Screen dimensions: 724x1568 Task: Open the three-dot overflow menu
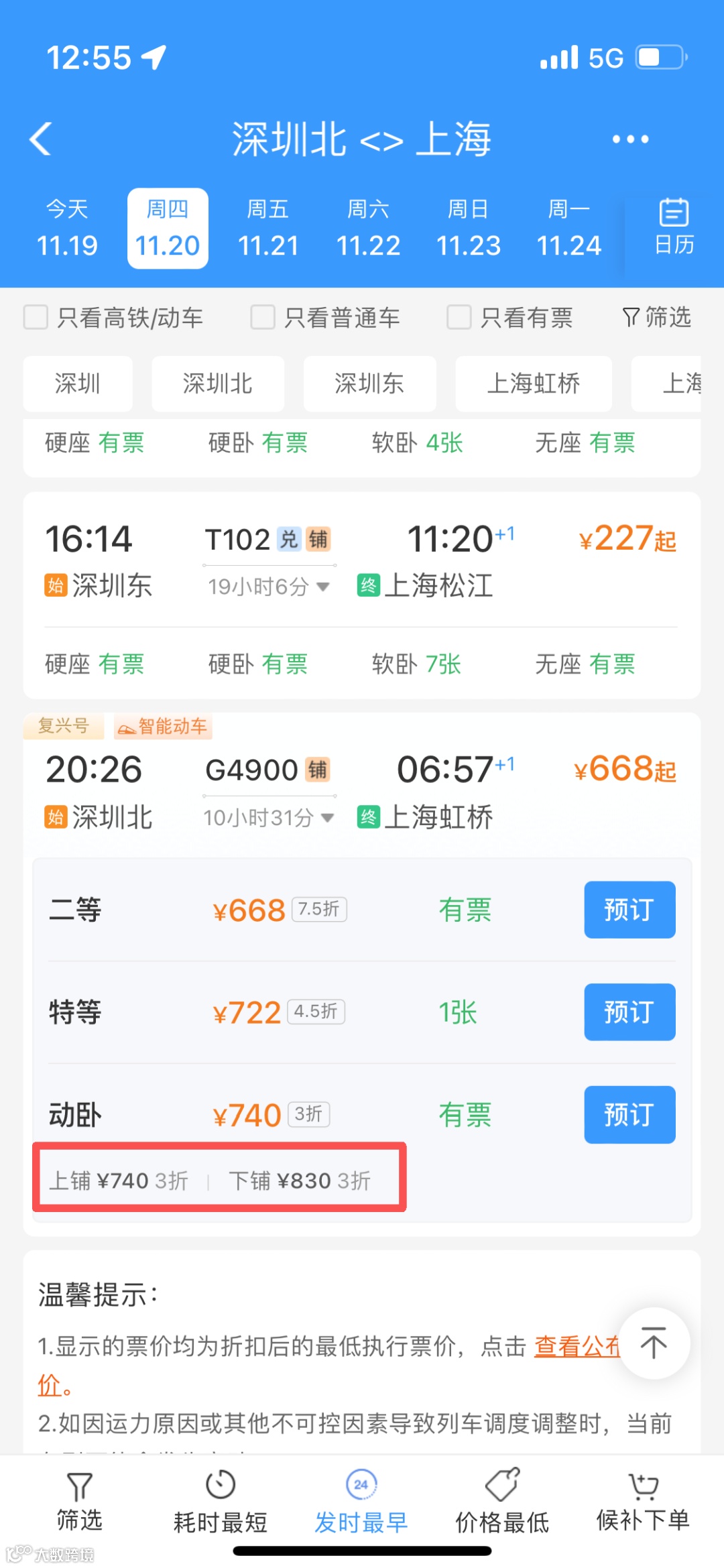(x=630, y=139)
